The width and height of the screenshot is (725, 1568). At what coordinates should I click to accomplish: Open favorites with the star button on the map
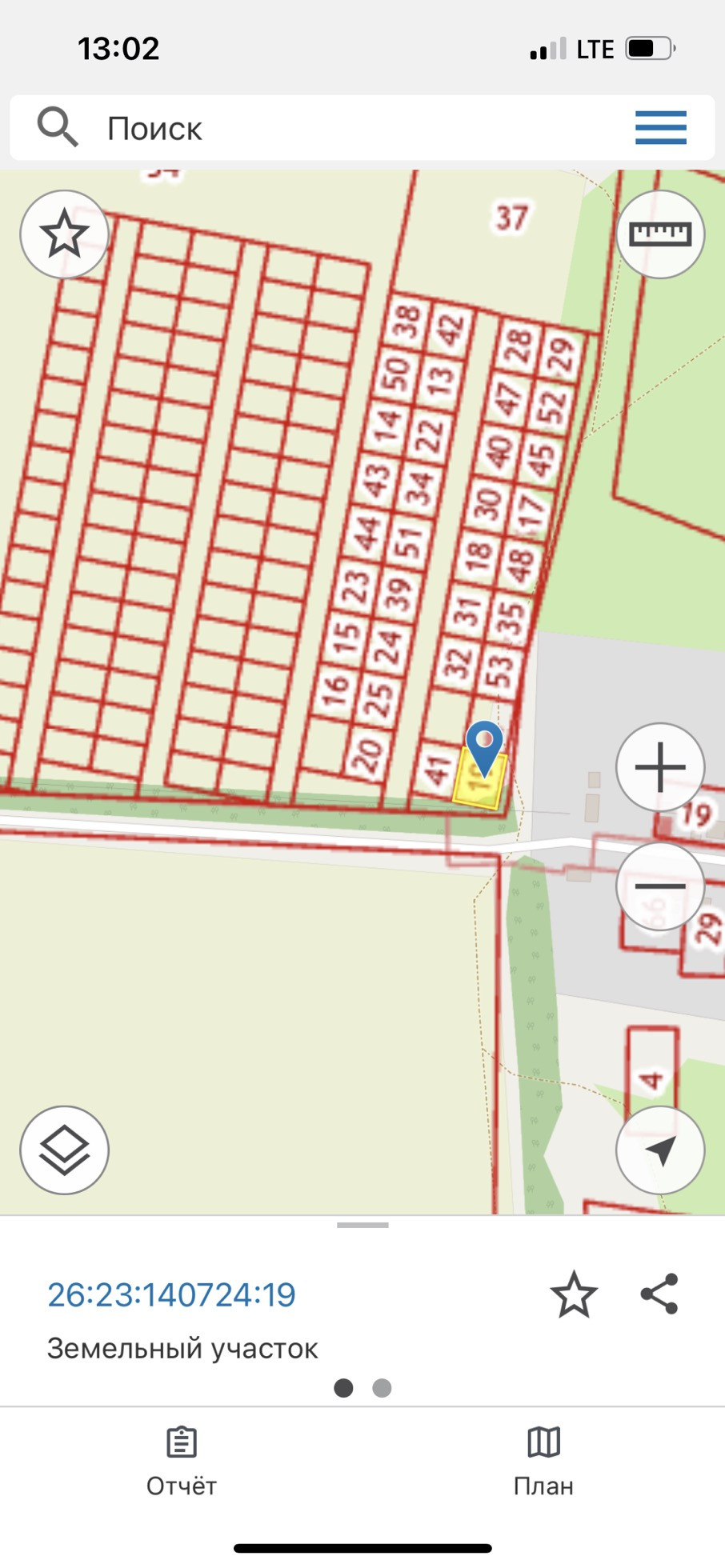pyautogui.click(x=64, y=234)
